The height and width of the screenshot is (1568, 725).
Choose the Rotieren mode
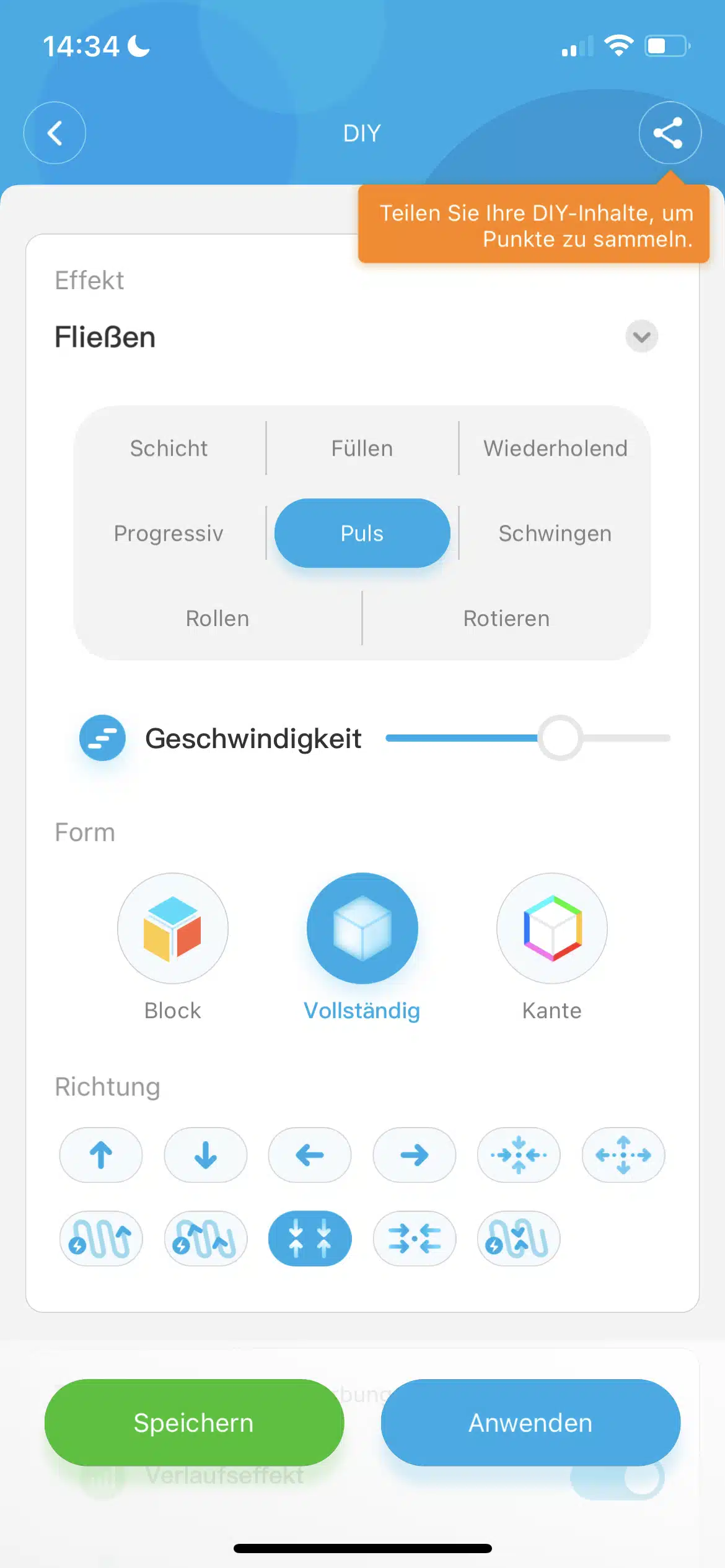506,618
